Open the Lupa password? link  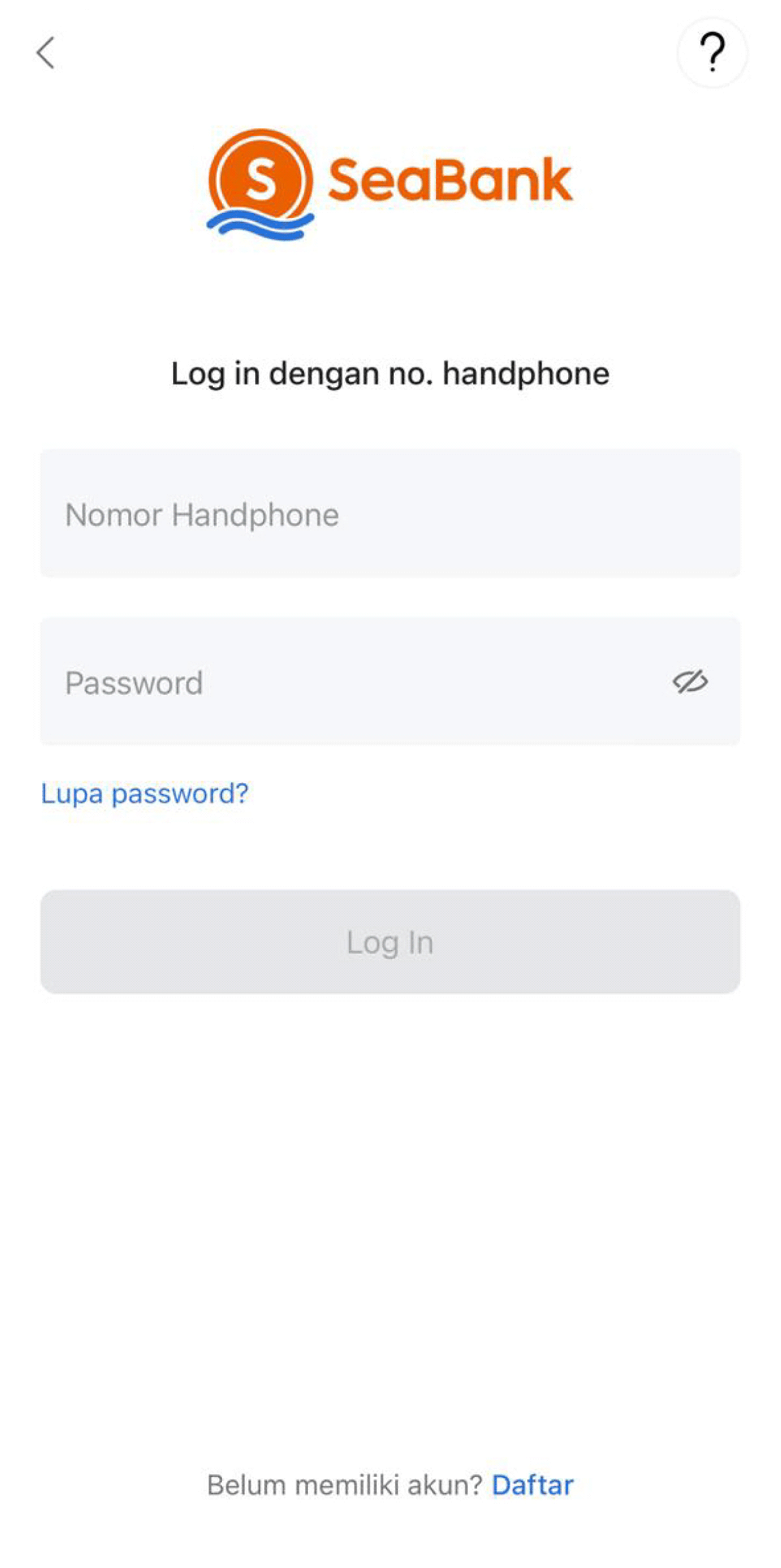tap(144, 794)
